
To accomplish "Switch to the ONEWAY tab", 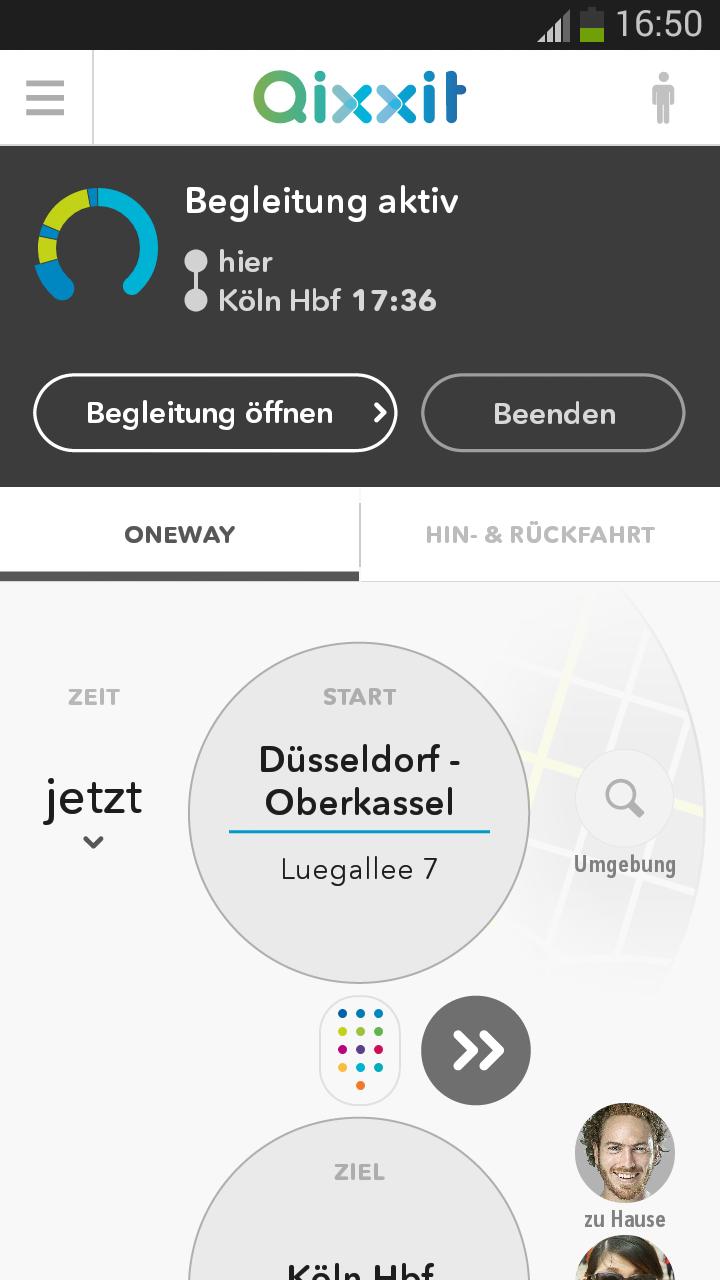I will point(179,534).
